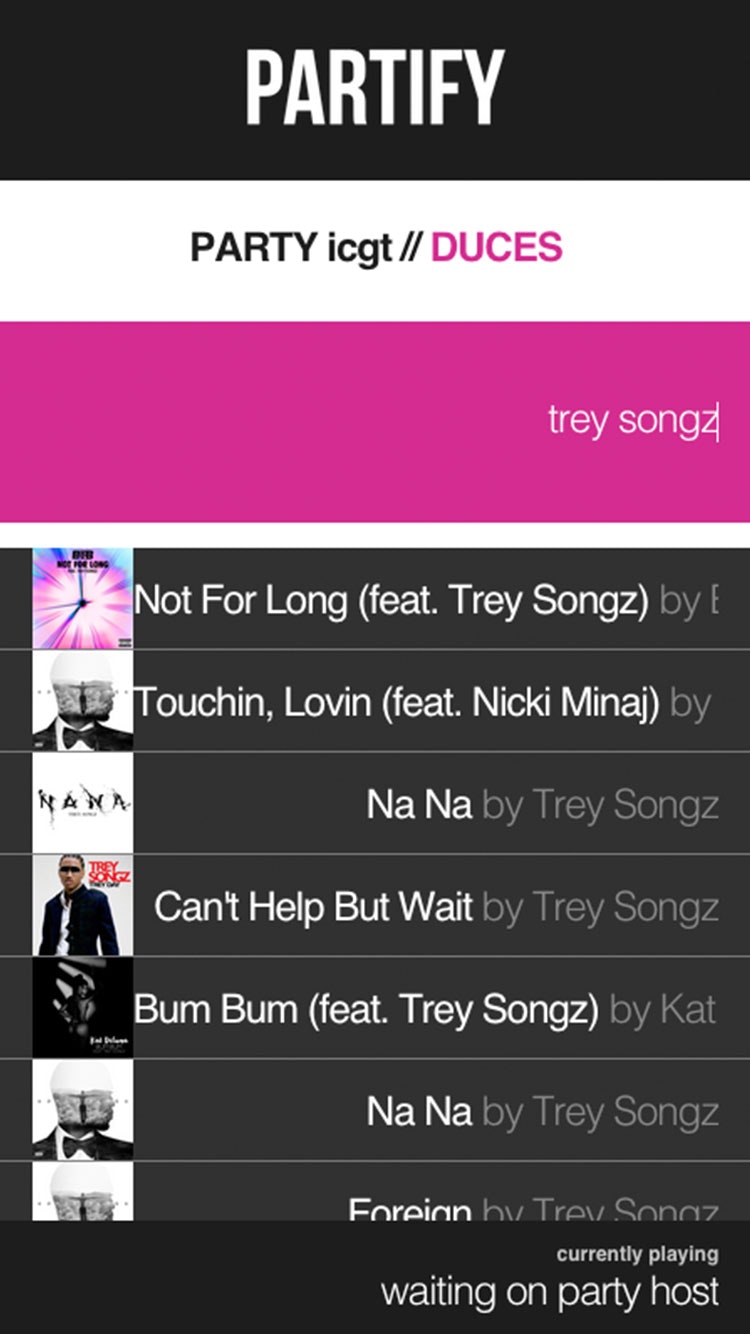Select Not For Long (feat. Trey Songz)

375,598
